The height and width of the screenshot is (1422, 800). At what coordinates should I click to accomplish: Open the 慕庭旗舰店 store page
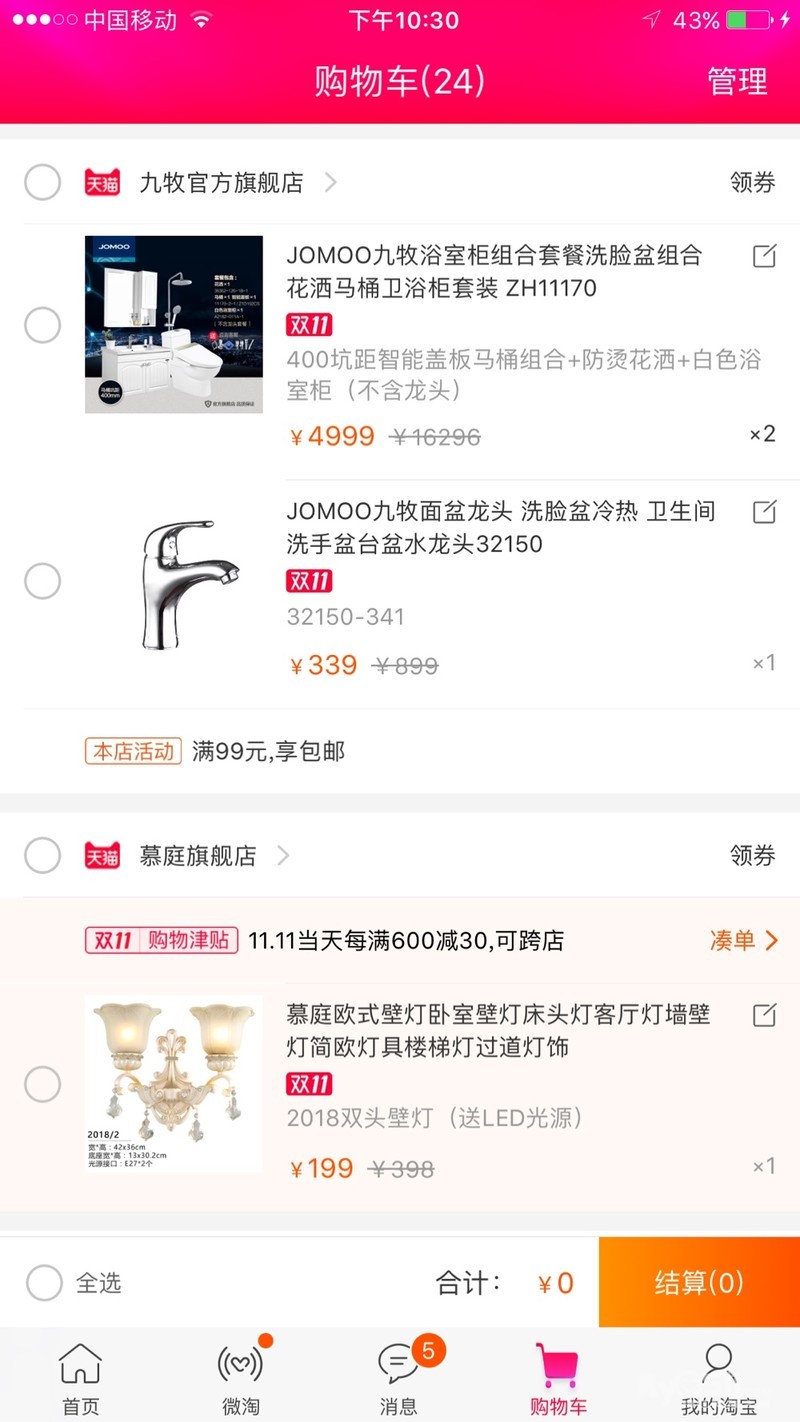[198, 856]
